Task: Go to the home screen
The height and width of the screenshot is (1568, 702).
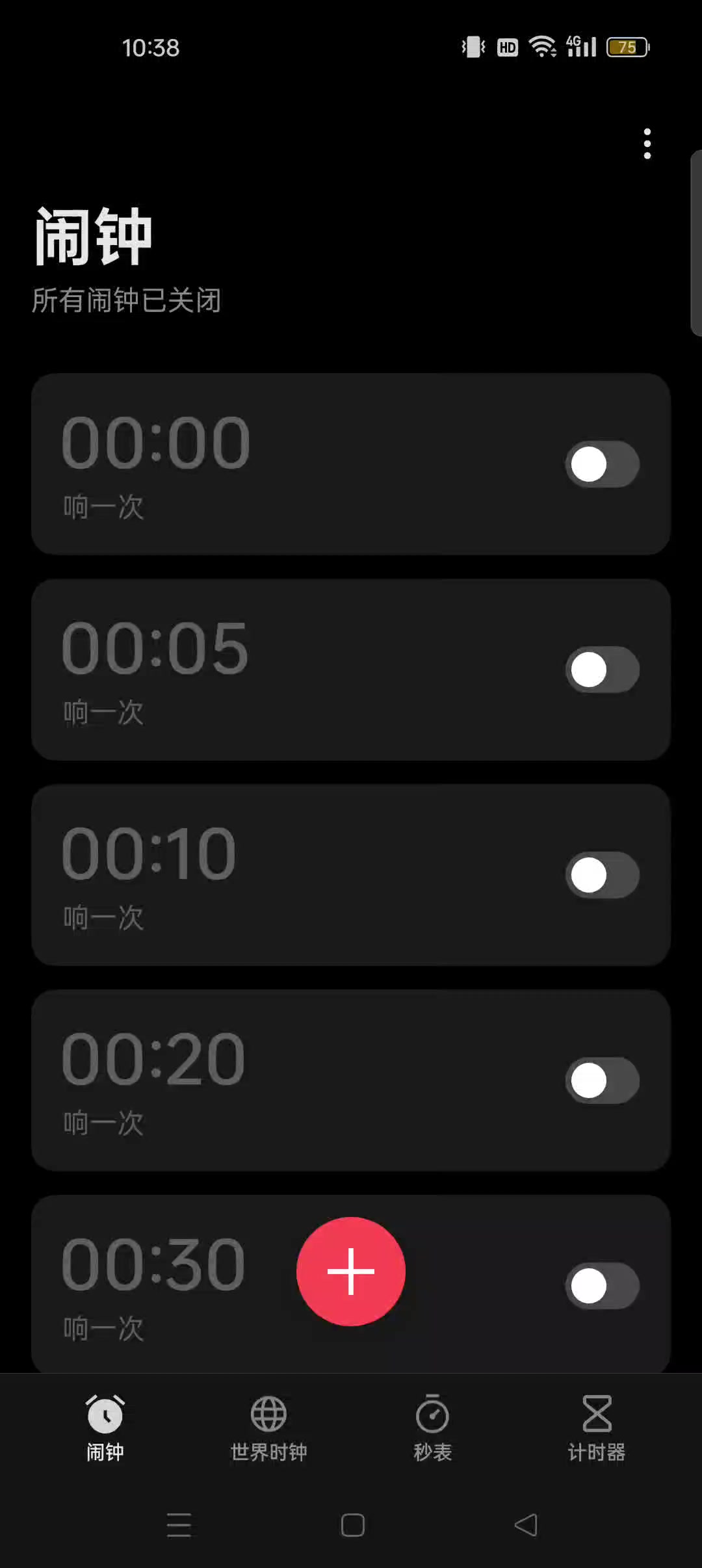Action: tap(352, 1524)
